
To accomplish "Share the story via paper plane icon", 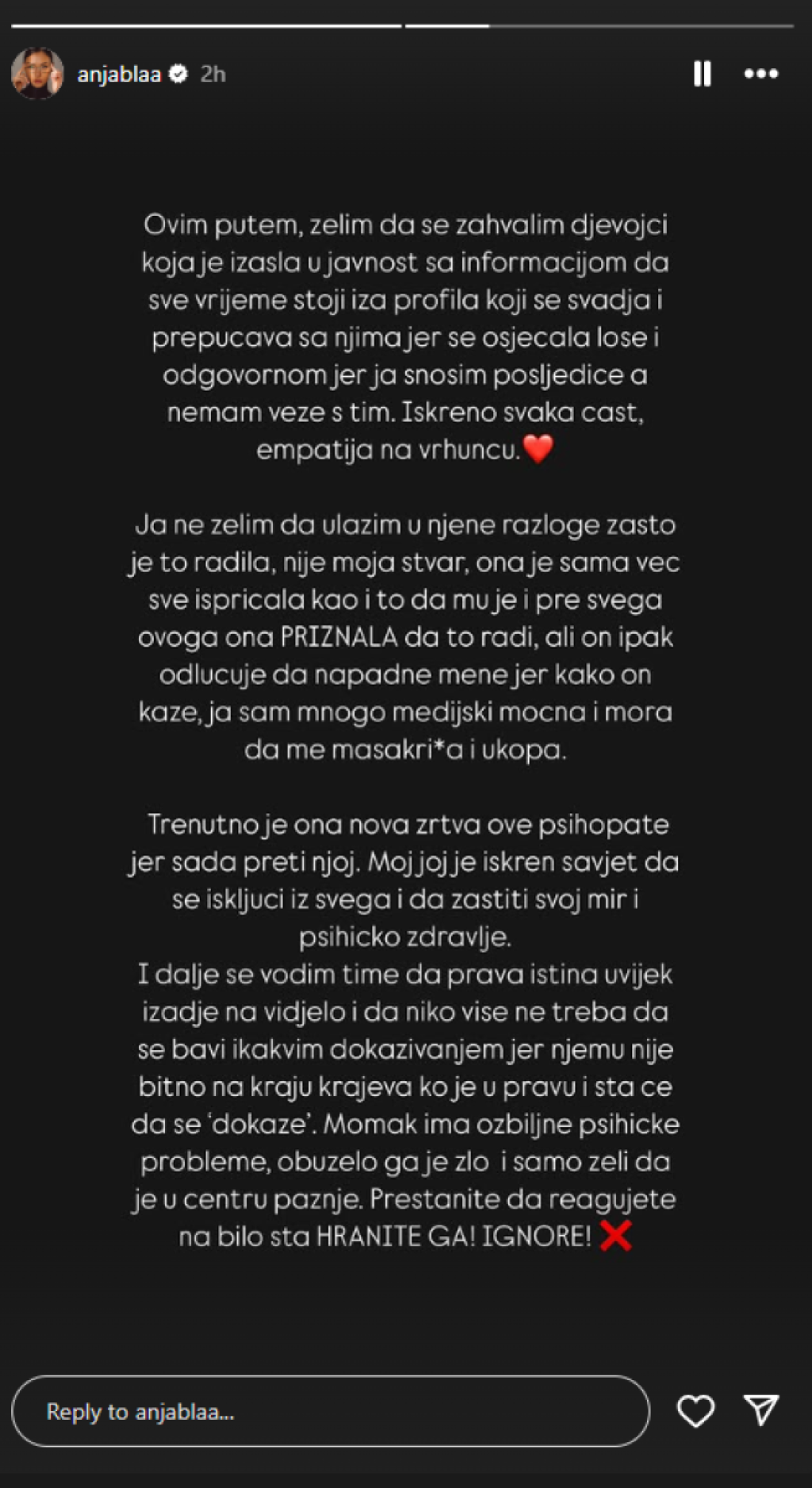I will coord(761,1410).
